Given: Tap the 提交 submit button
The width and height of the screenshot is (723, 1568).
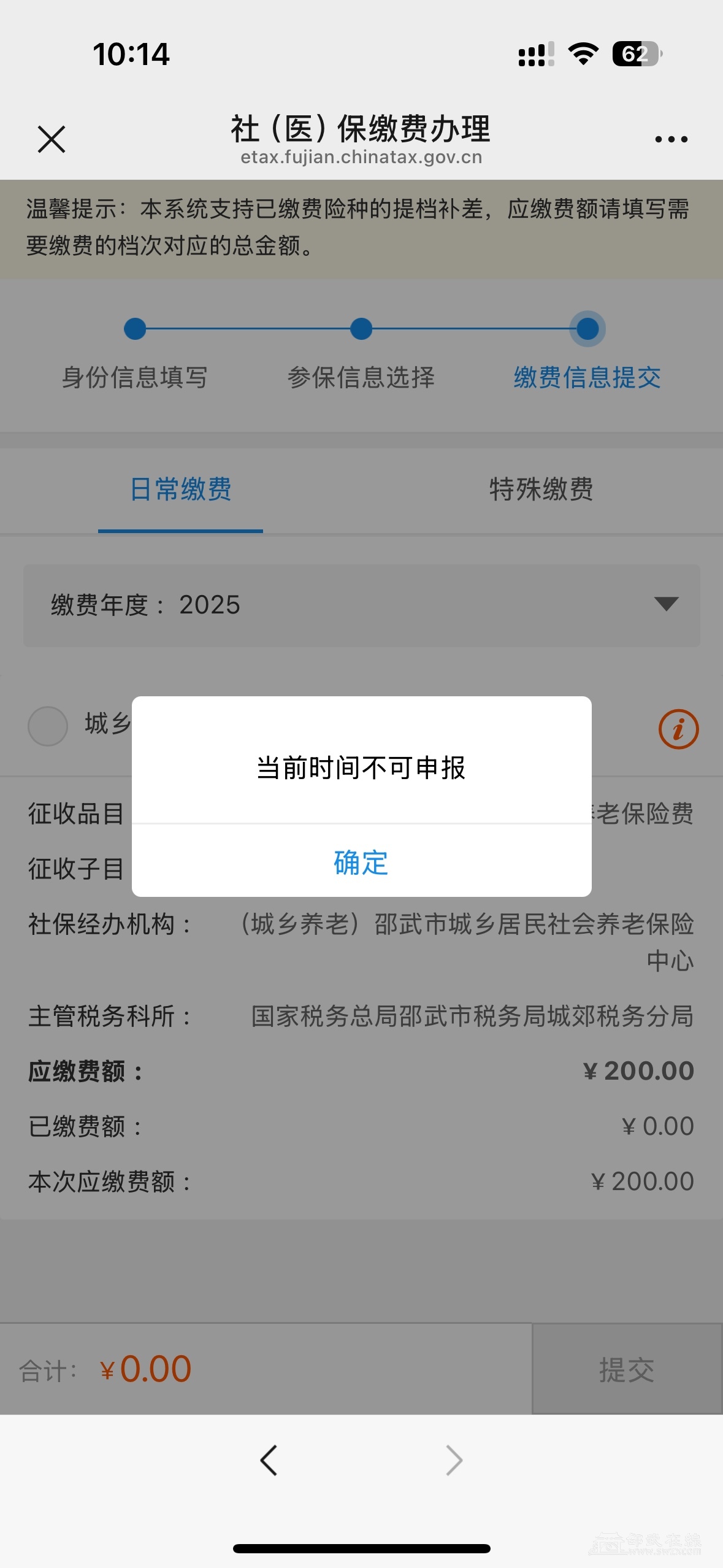Looking at the screenshot, I should click(x=627, y=1369).
